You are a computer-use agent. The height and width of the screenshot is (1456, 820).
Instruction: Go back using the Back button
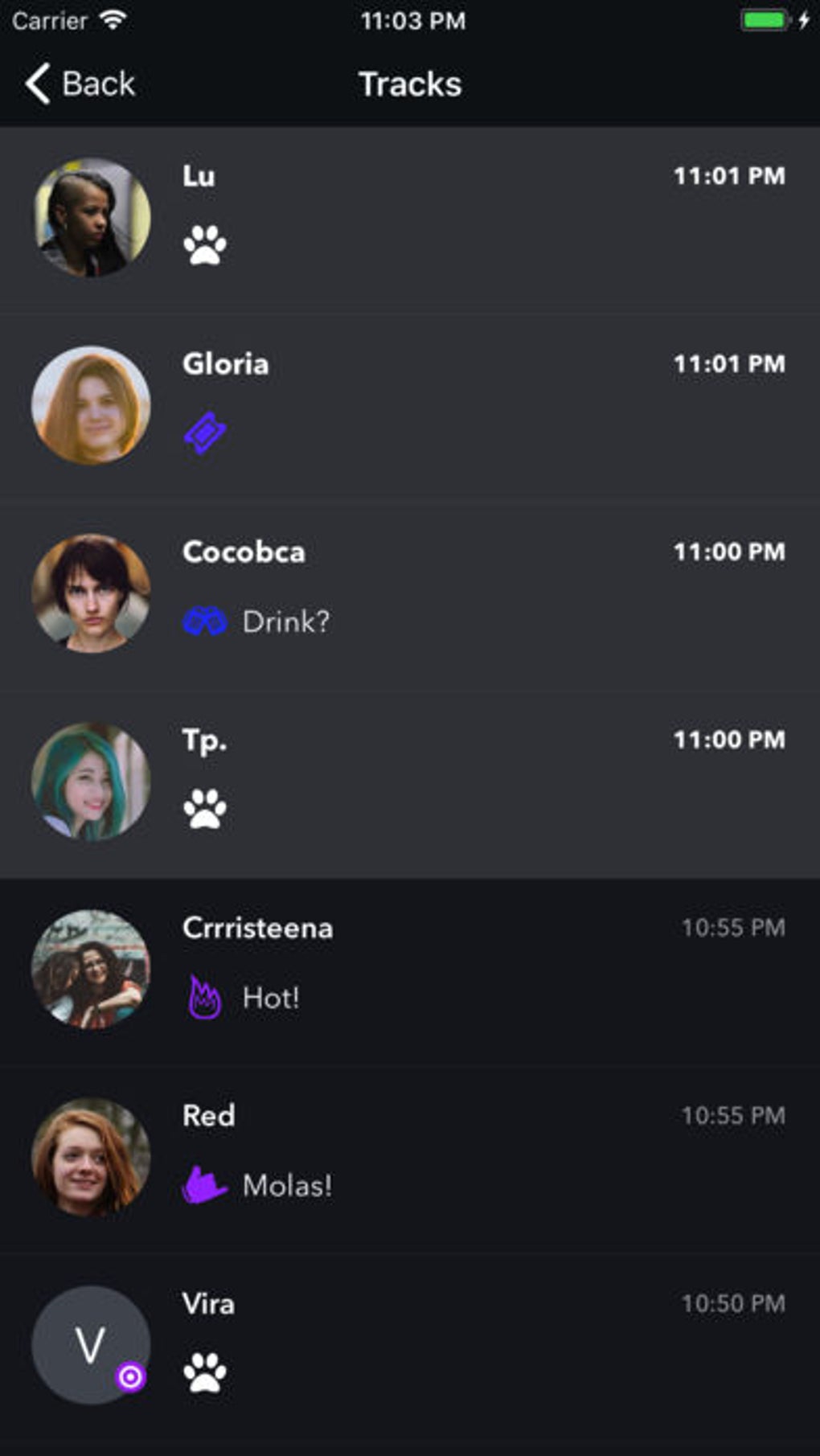pos(80,84)
